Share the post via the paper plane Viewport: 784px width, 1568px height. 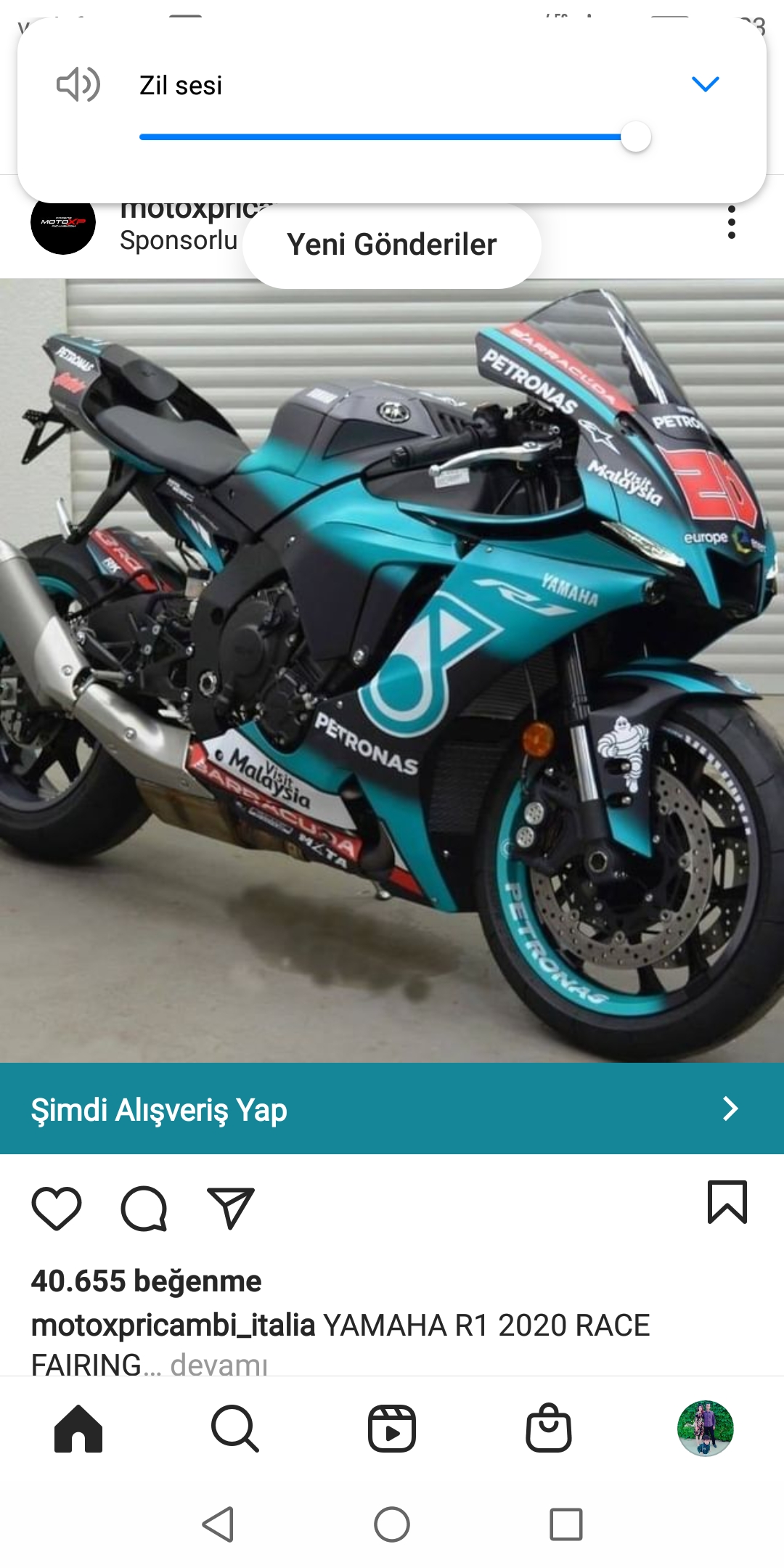(x=230, y=1209)
